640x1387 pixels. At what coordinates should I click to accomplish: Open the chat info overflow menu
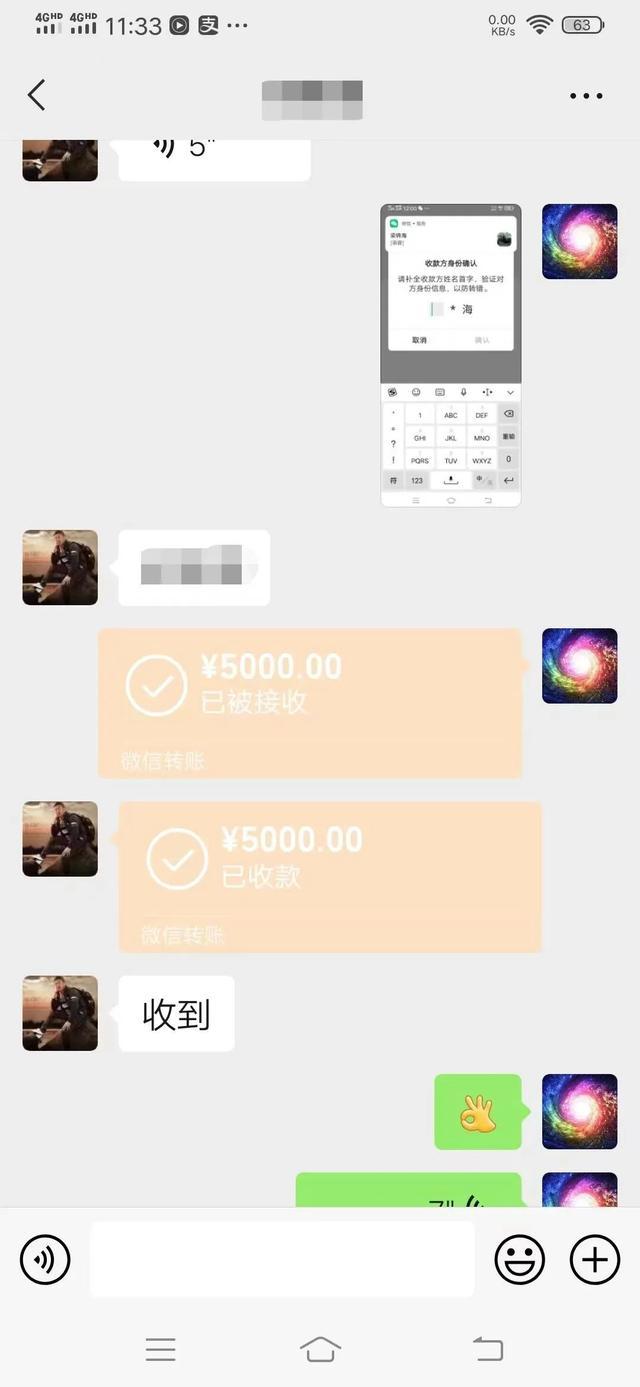tap(586, 97)
